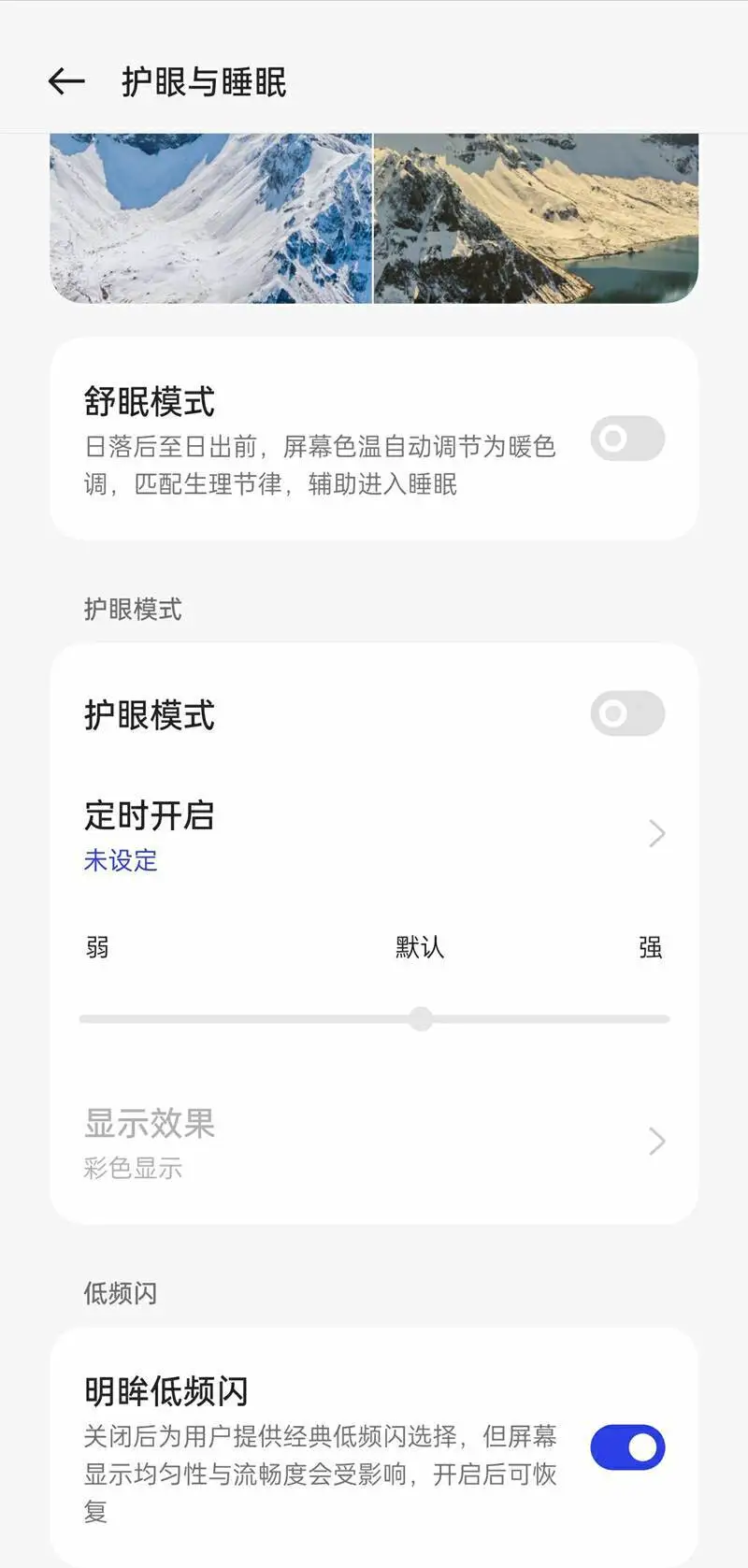Open 定时开启 schedule settings
748x1568 pixels.
pyautogui.click(x=374, y=834)
